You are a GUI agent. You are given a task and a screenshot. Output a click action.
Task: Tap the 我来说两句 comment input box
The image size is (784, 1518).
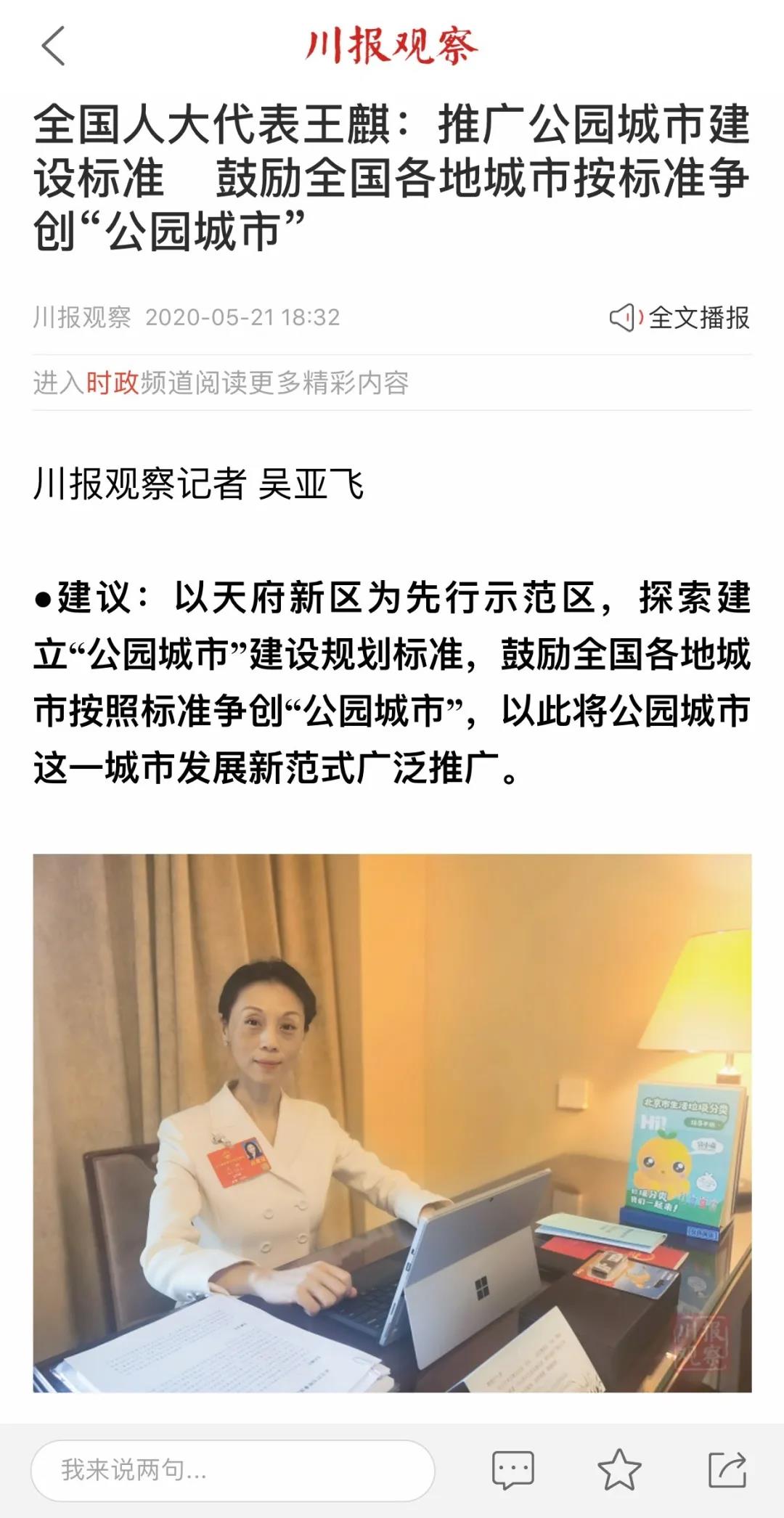pyautogui.click(x=232, y=1470)
